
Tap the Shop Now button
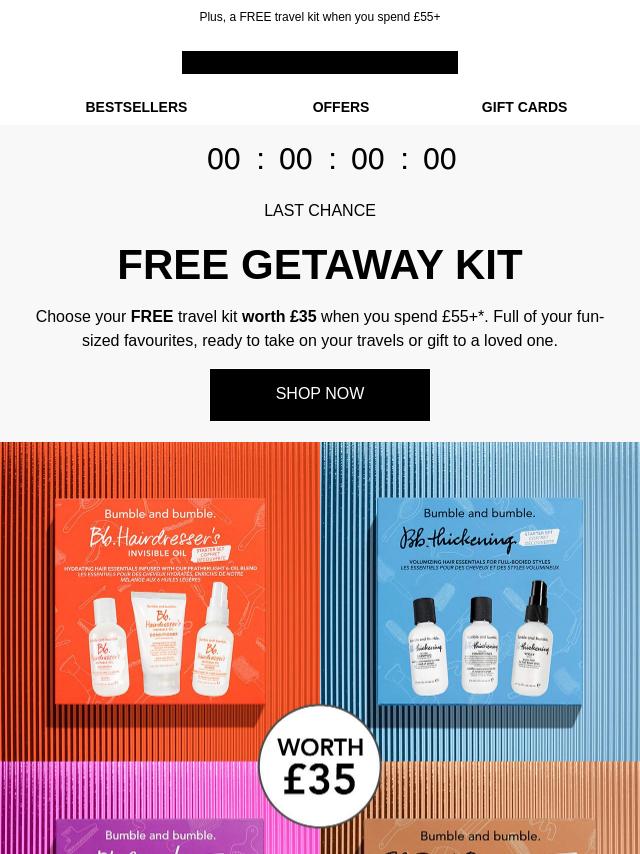(x=320, y=394)
